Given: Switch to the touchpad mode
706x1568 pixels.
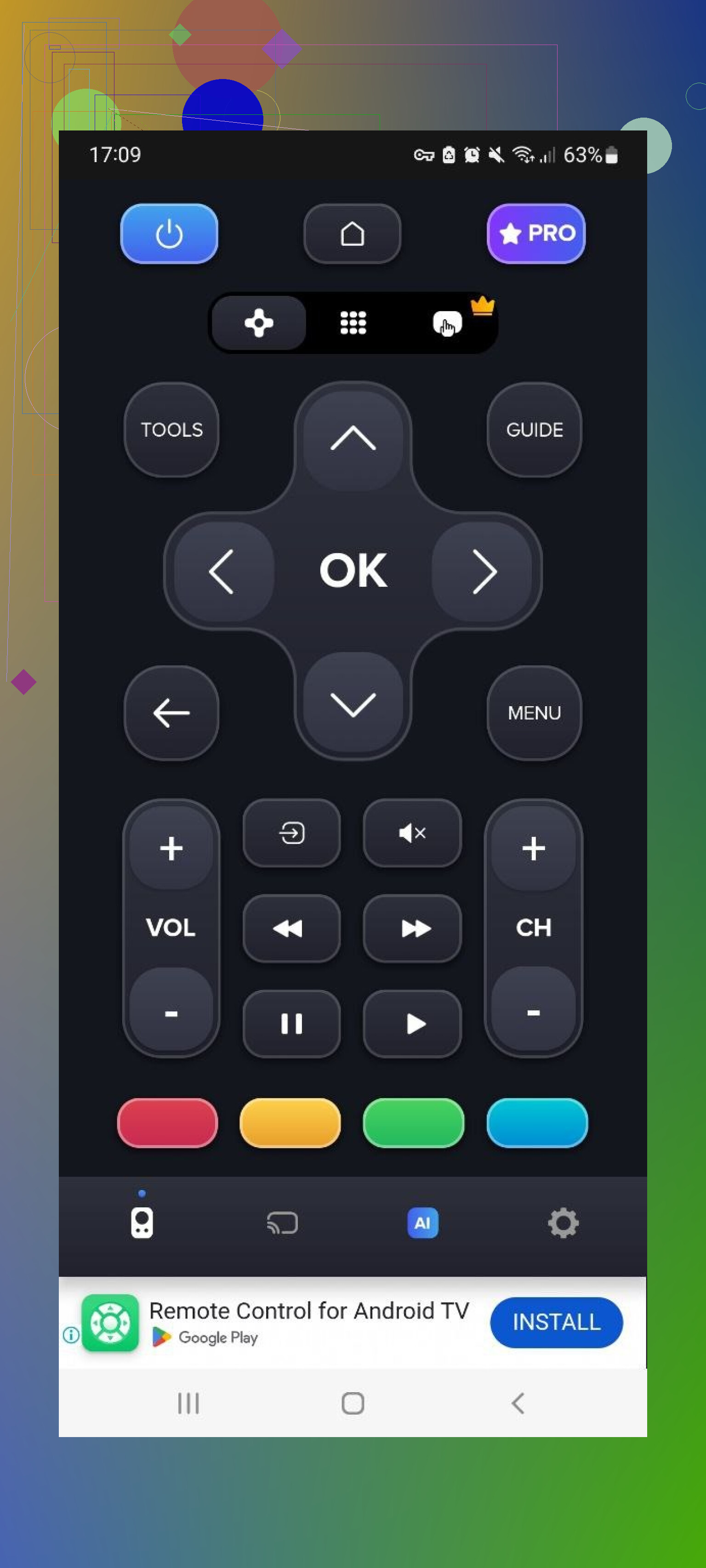Looking at the screenshot, I should point(447,323).
